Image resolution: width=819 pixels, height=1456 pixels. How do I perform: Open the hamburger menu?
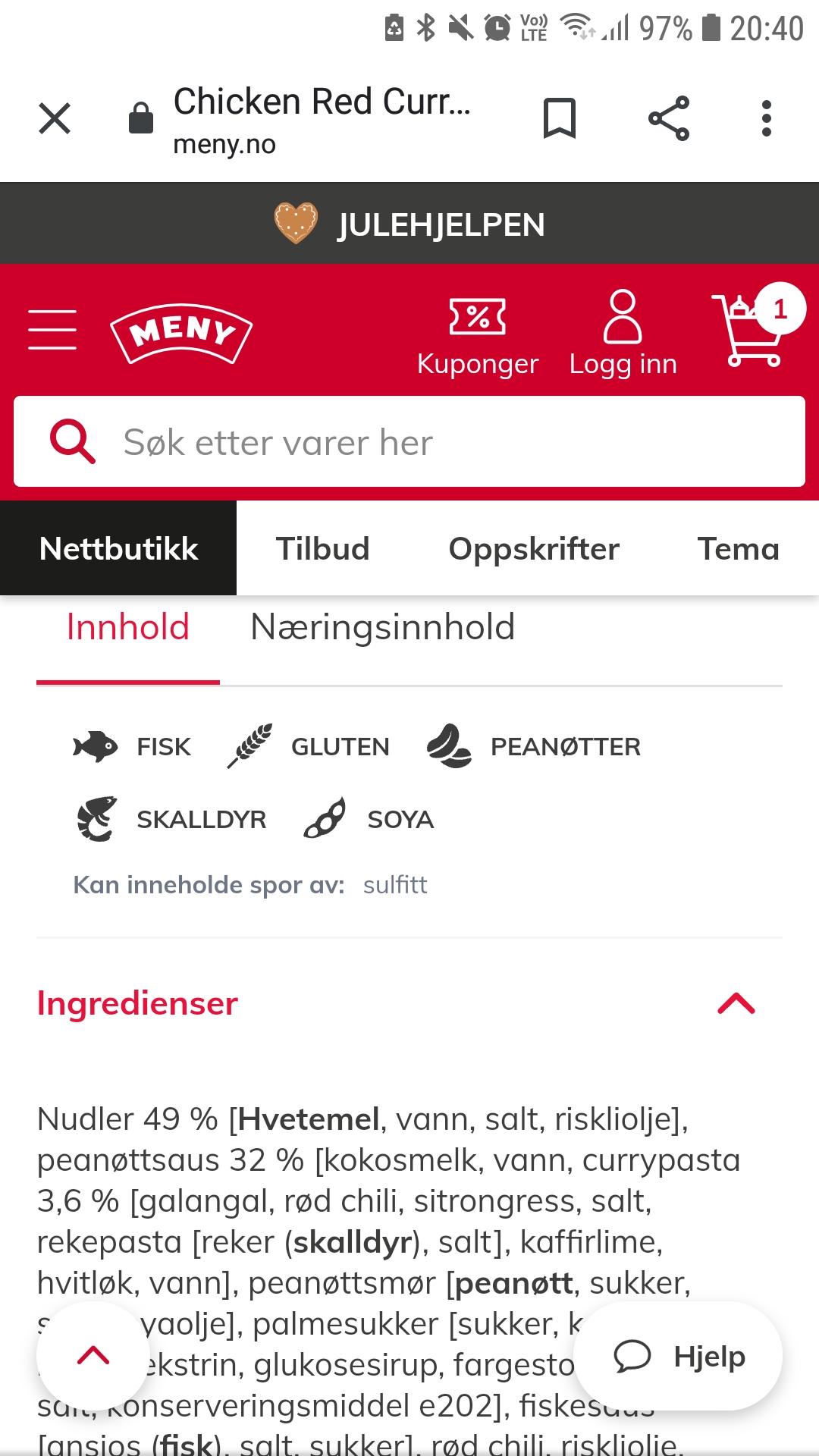pos(52,330)
